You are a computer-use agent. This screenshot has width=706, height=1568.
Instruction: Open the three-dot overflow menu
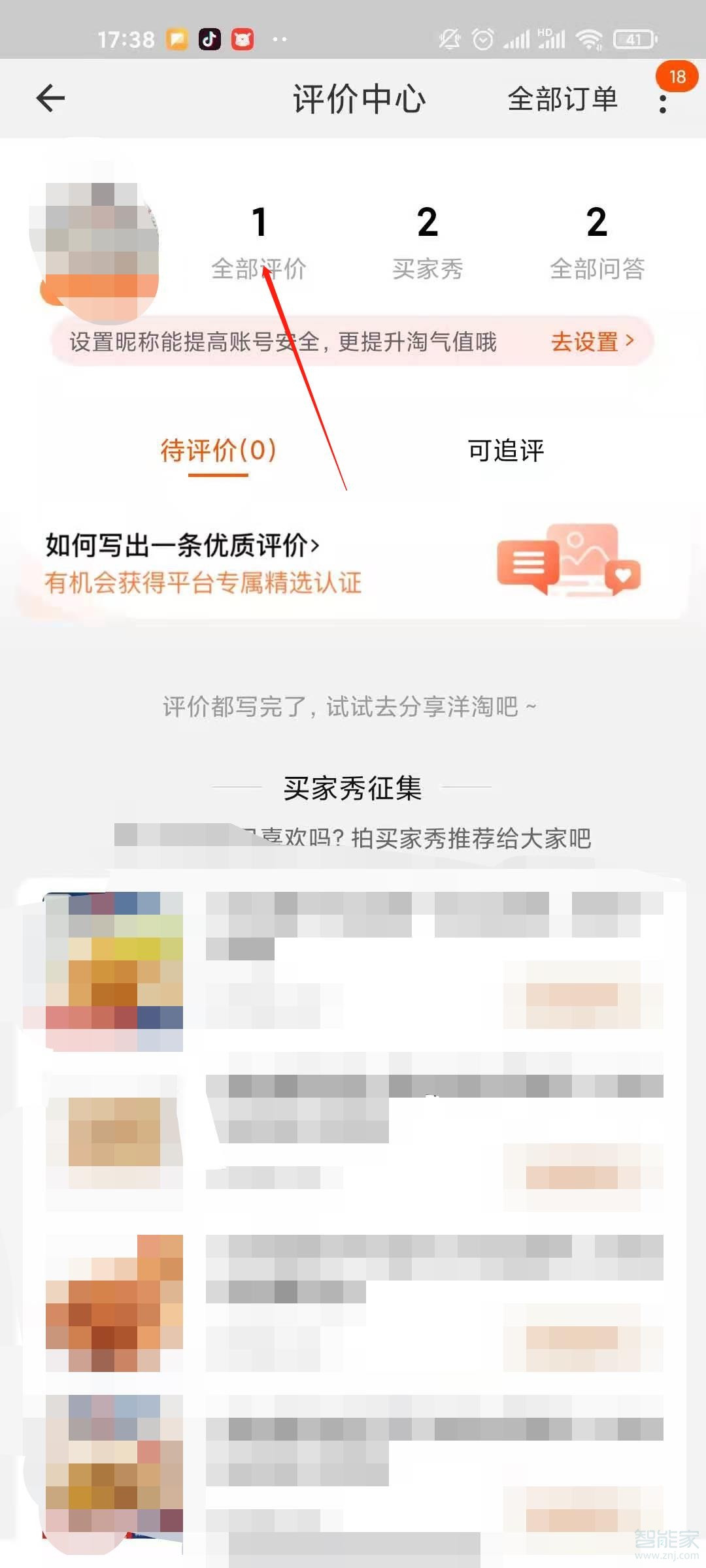[663, 103]
